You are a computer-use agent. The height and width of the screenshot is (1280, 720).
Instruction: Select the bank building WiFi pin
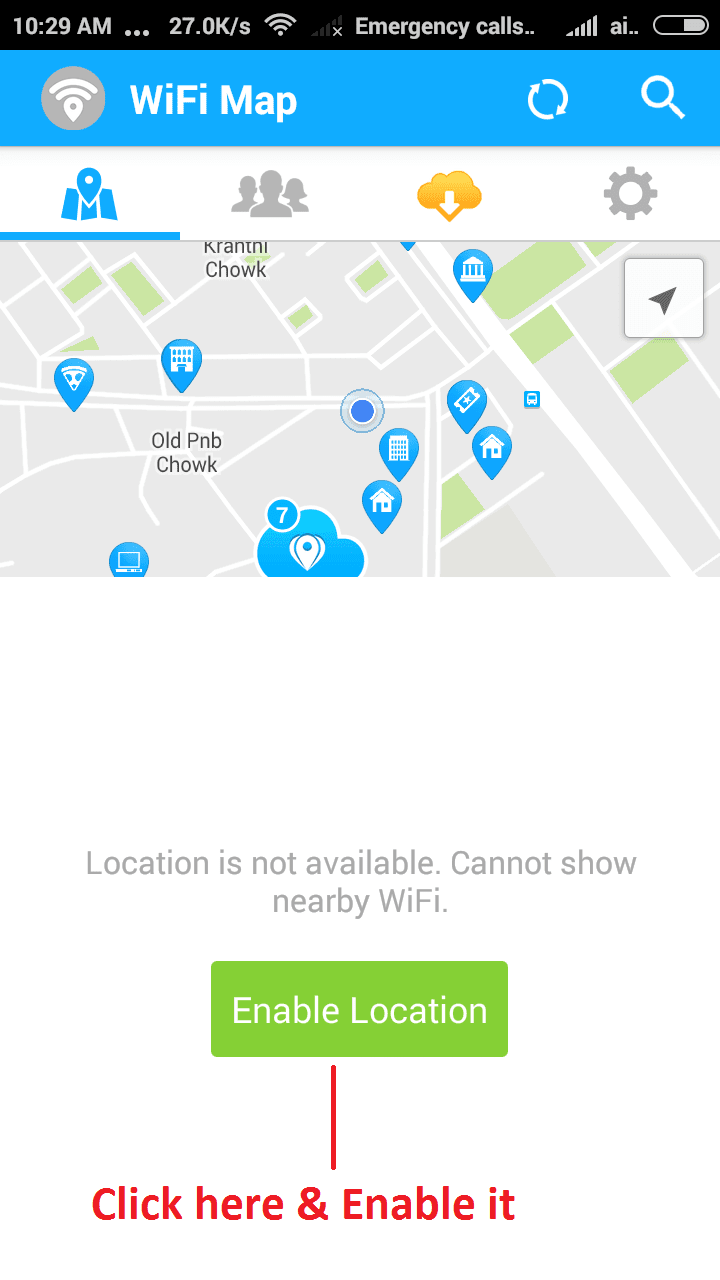click(x=472, y=272)
